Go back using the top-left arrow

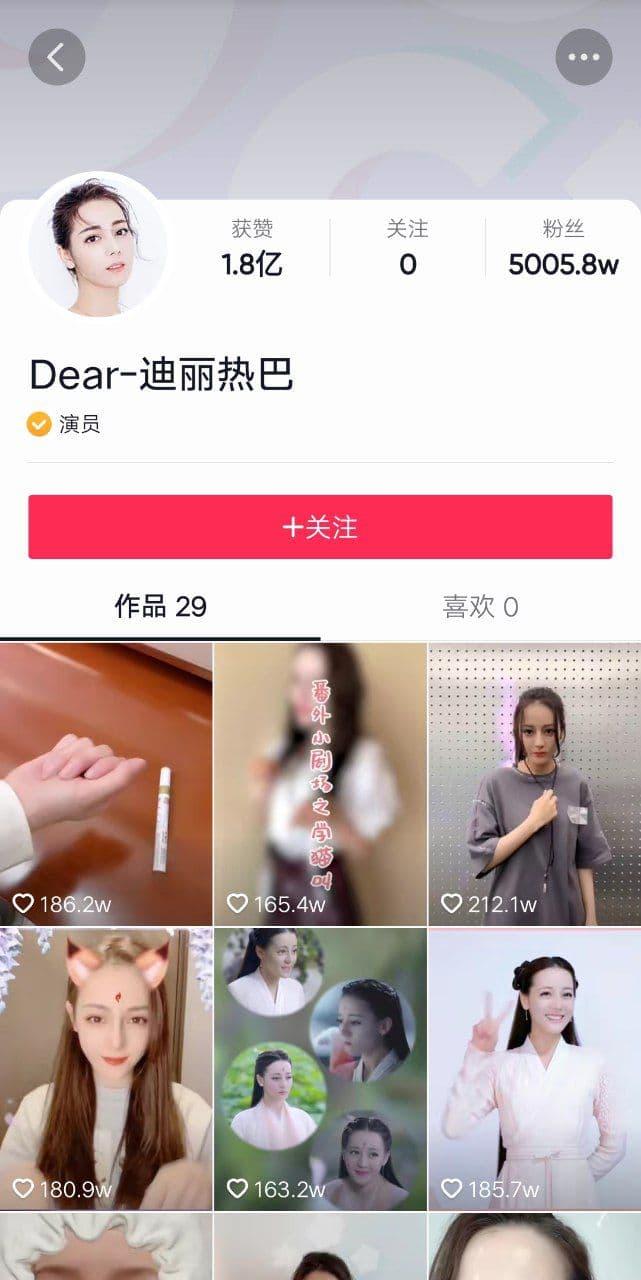(x=57, y=57)
